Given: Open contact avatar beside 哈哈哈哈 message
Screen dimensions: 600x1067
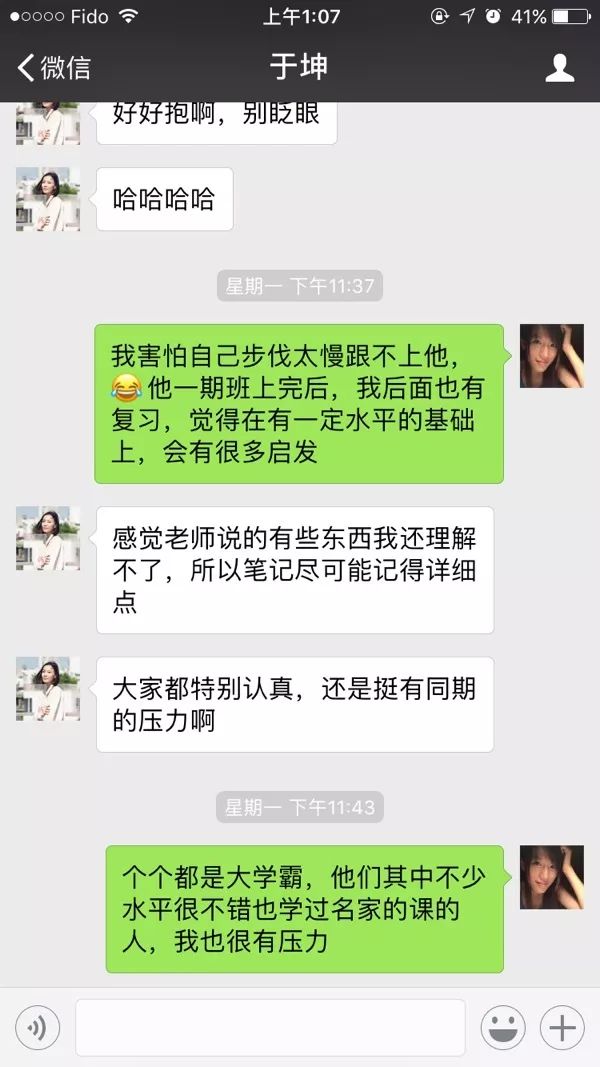Looking at the screenshot, I should (x=48, y=199).
